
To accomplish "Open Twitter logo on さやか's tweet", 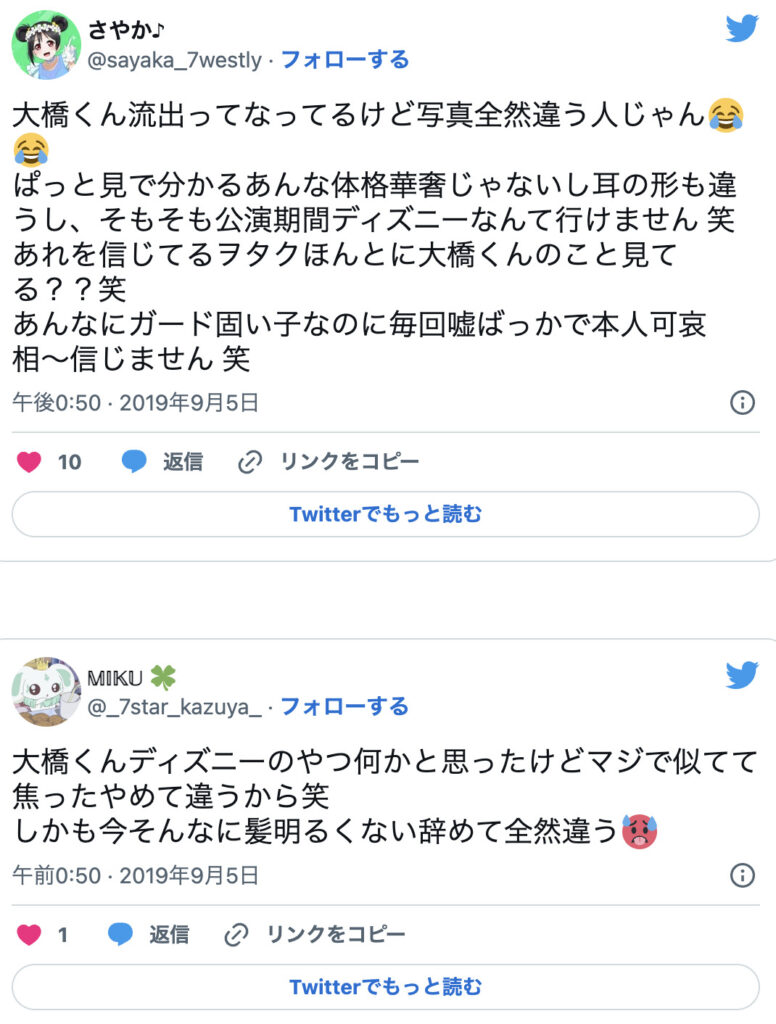I will pos(742,27).
